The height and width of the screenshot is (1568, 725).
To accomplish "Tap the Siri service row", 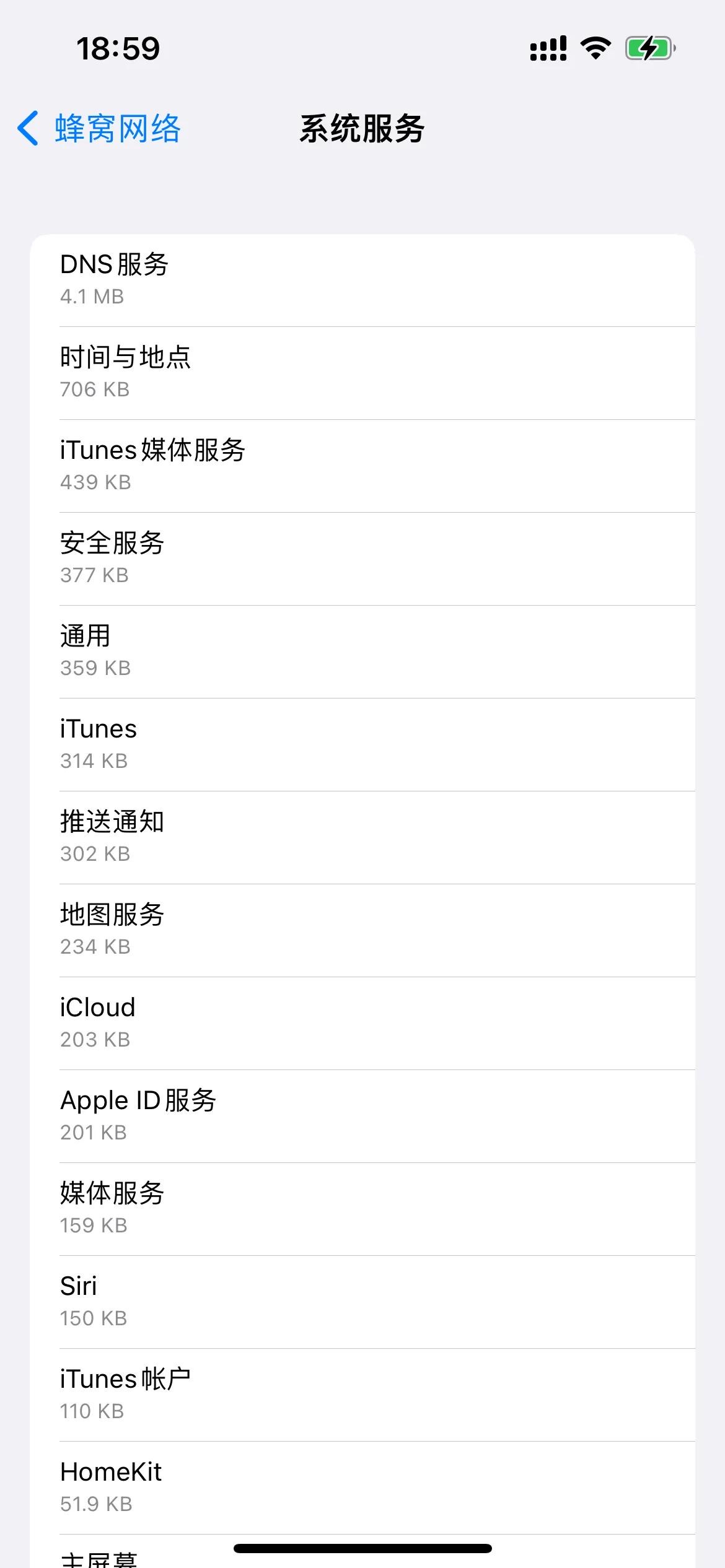I will tap(362, 1300).
